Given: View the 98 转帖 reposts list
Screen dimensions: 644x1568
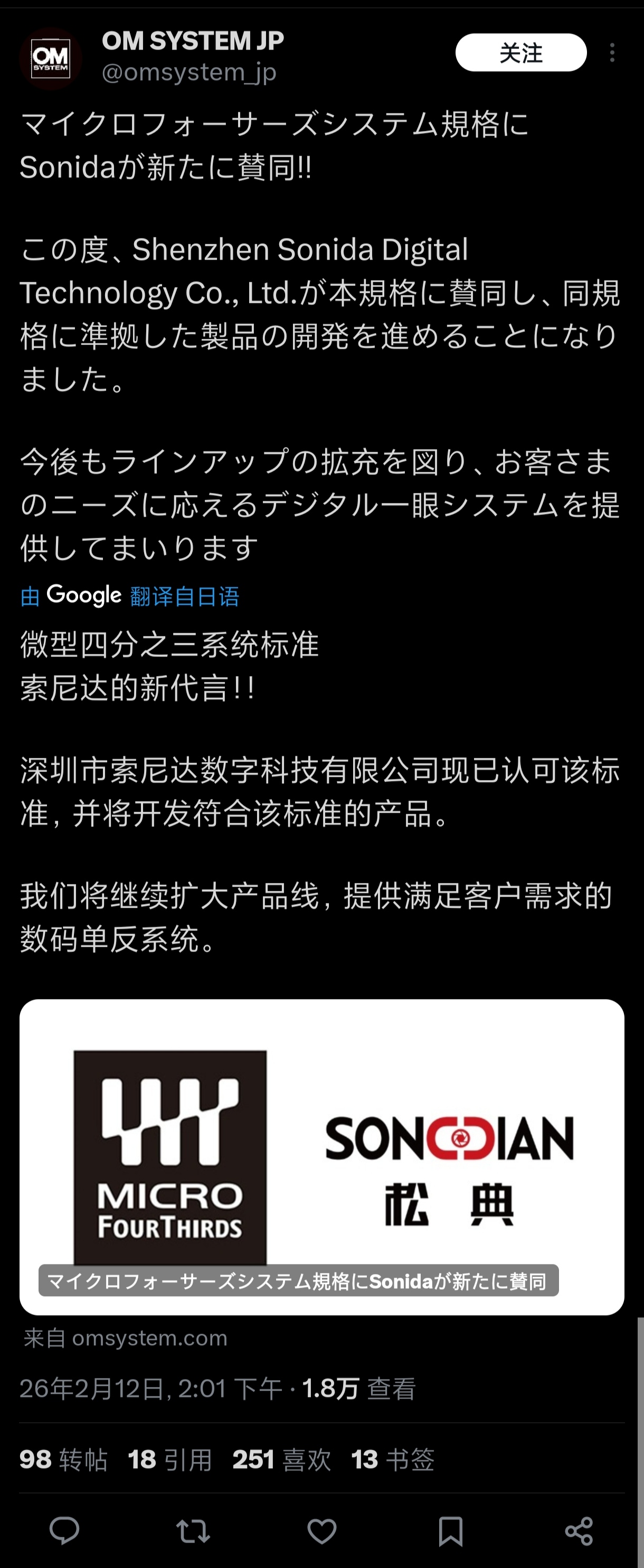Looking at the screenshot, I should (x=63, y=1460).
